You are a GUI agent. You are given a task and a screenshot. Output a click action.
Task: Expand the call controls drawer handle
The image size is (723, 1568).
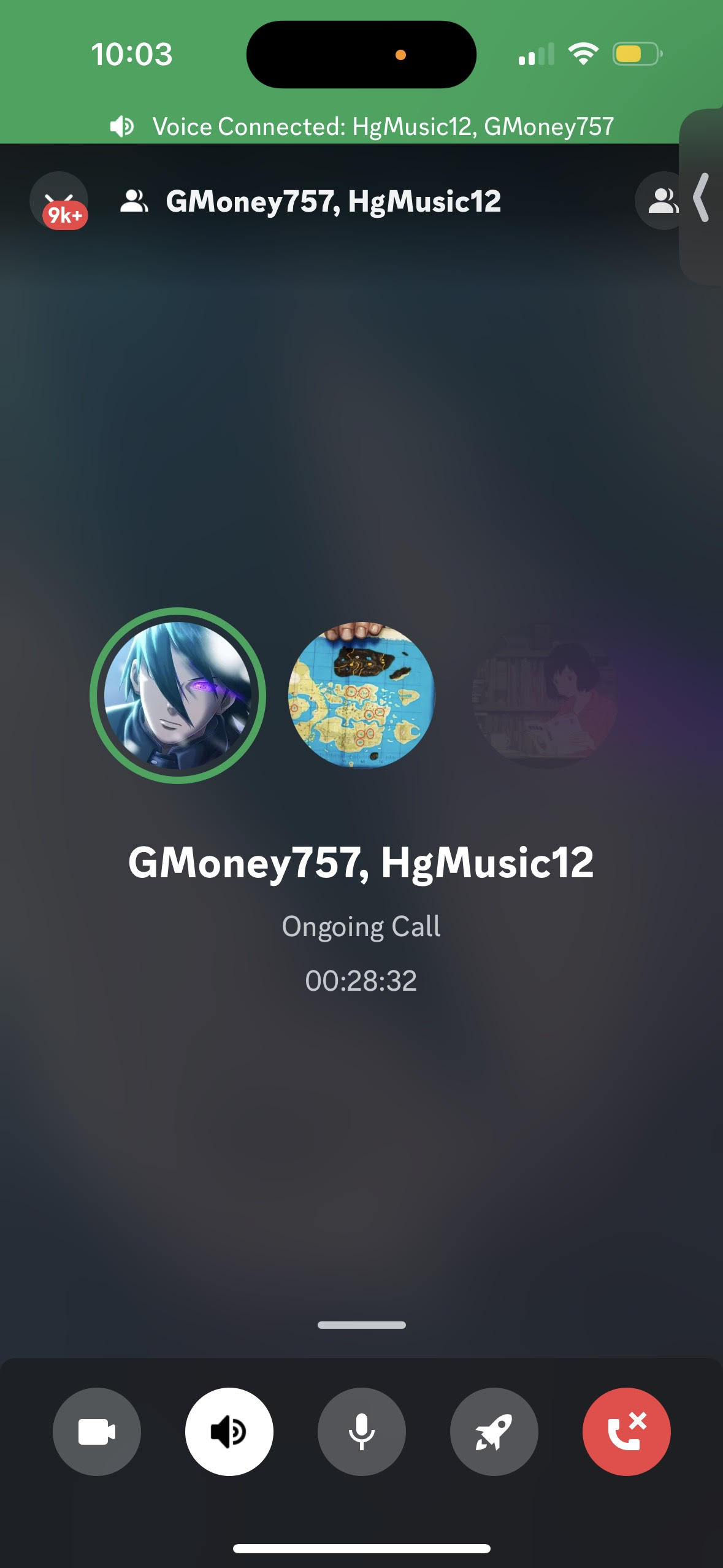[x=362, y=1325]
